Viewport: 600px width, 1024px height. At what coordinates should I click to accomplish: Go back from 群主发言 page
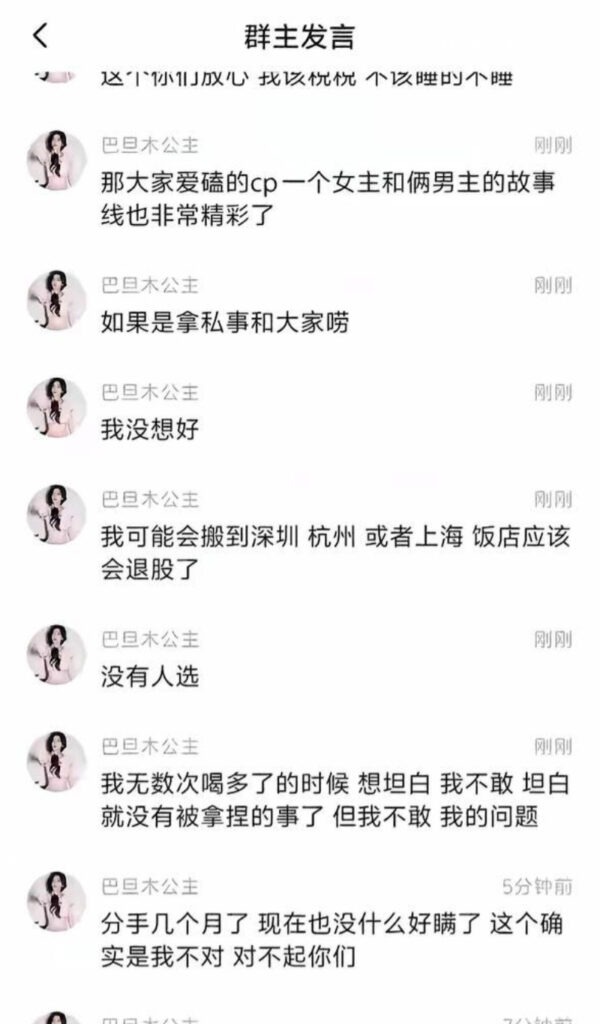pos(40,37)
